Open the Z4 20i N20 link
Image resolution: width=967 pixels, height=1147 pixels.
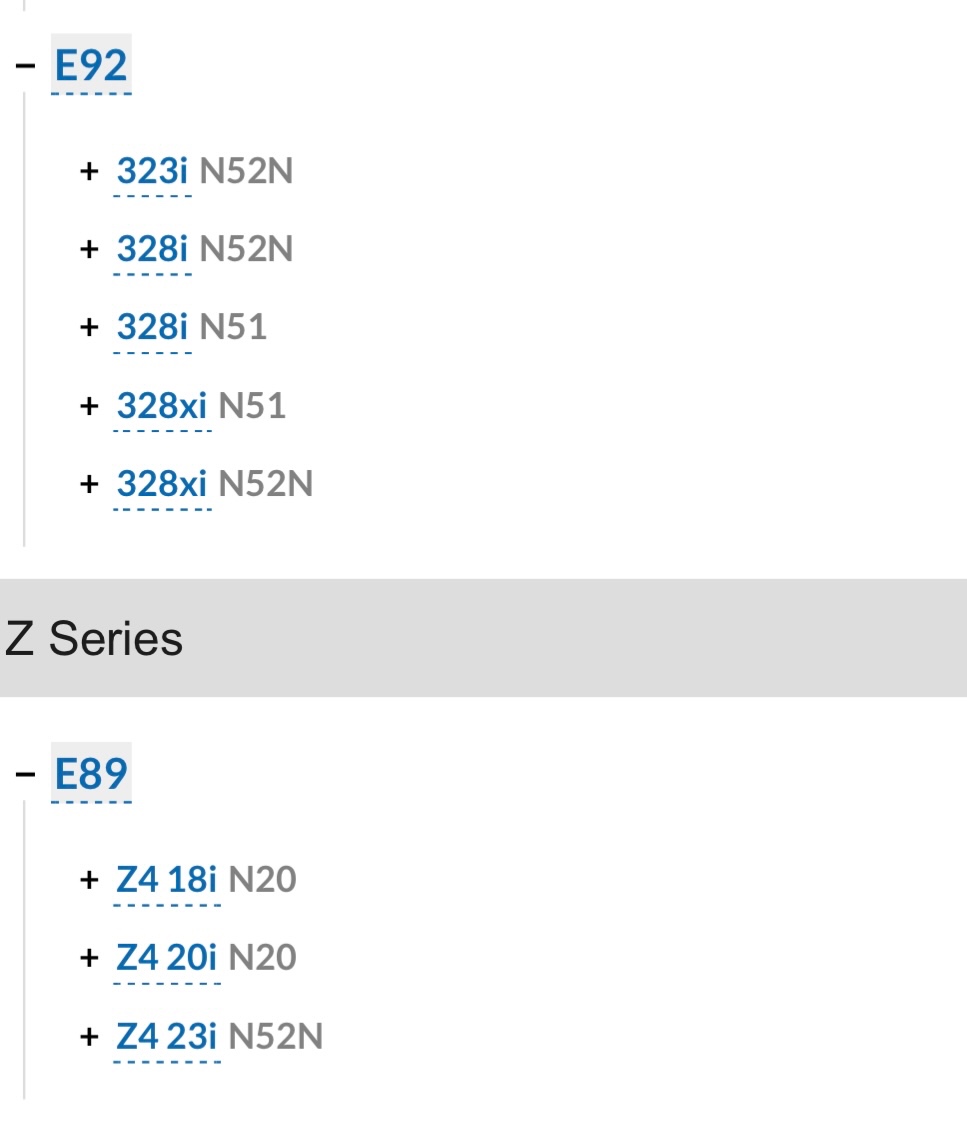167,958
